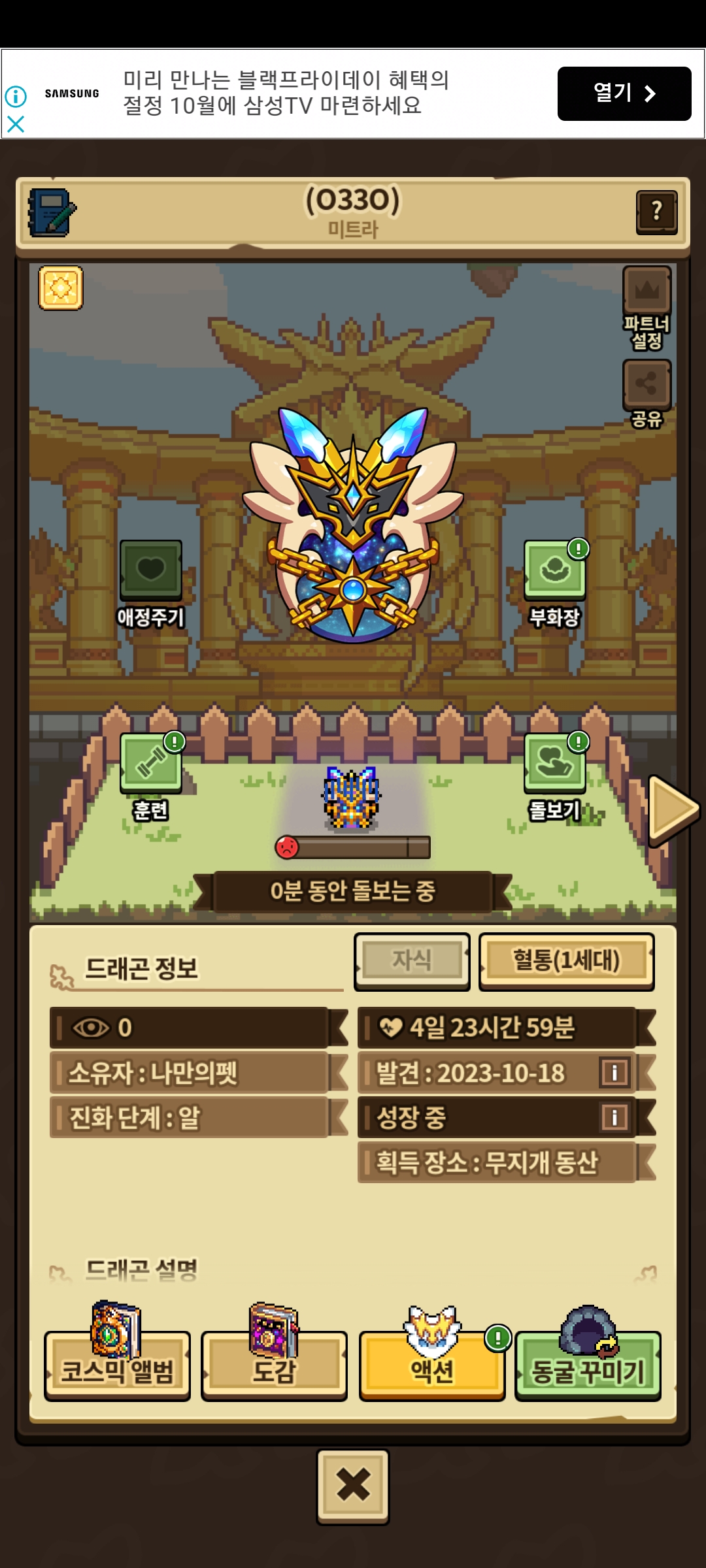This screenshot has width=706, height=1568.
Task: Select 돌보기 to care for dragon
Action: (x=554, y=764)
